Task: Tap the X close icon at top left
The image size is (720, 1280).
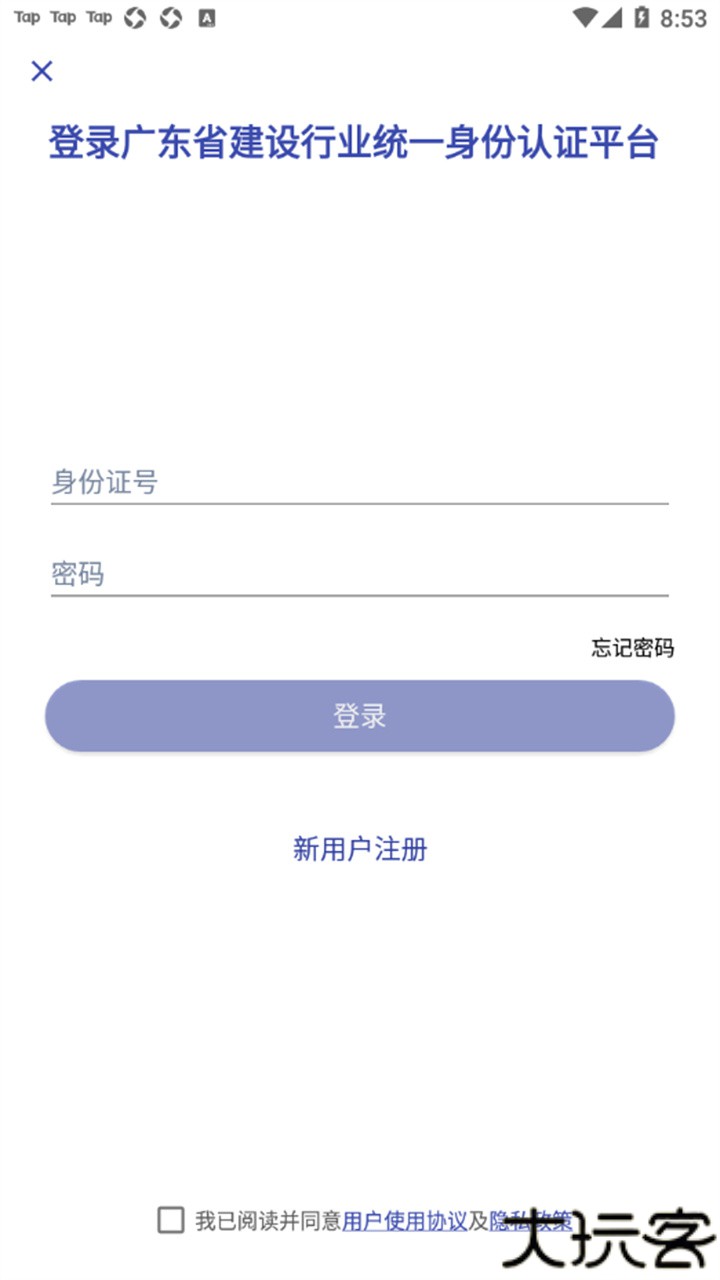Action: point(40,71)
